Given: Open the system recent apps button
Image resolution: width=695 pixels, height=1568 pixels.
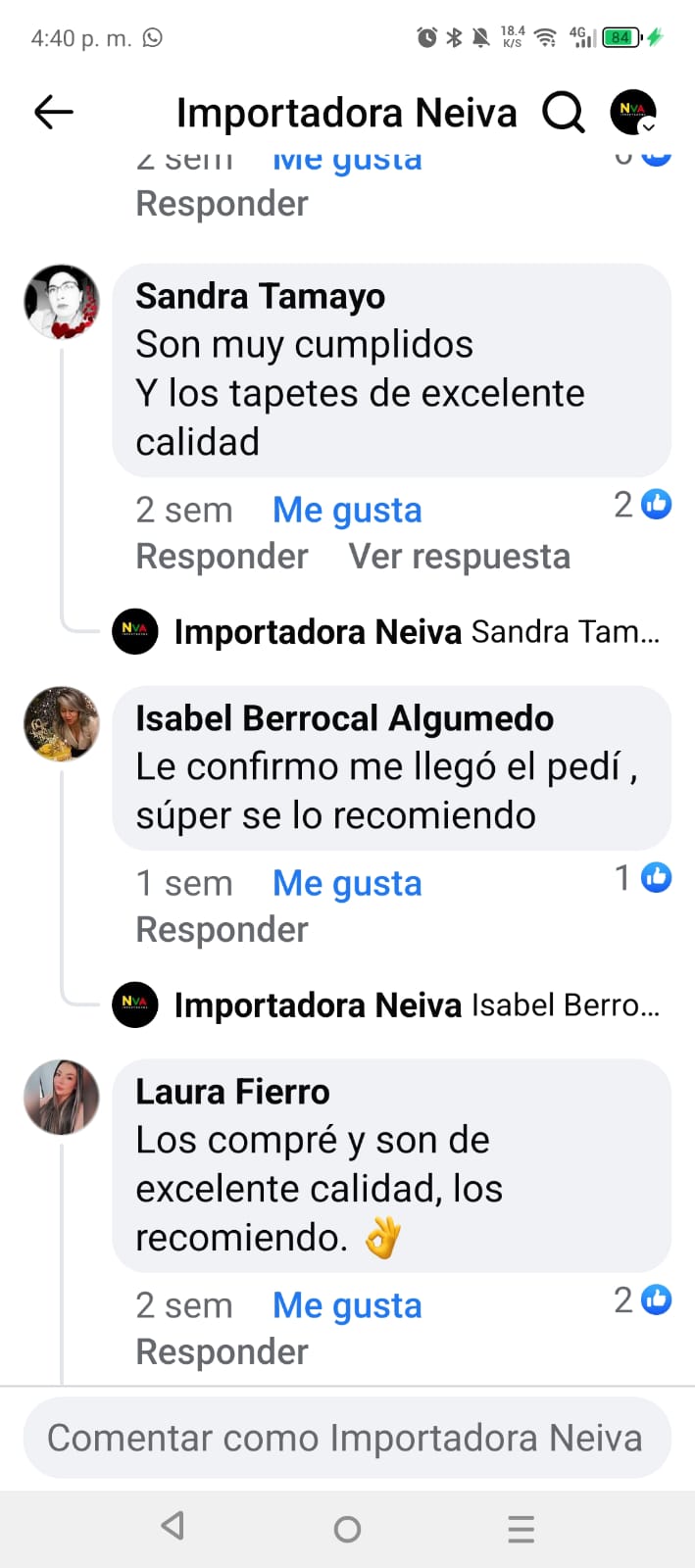Looking at the screenshot, I should click(521, 1529).
